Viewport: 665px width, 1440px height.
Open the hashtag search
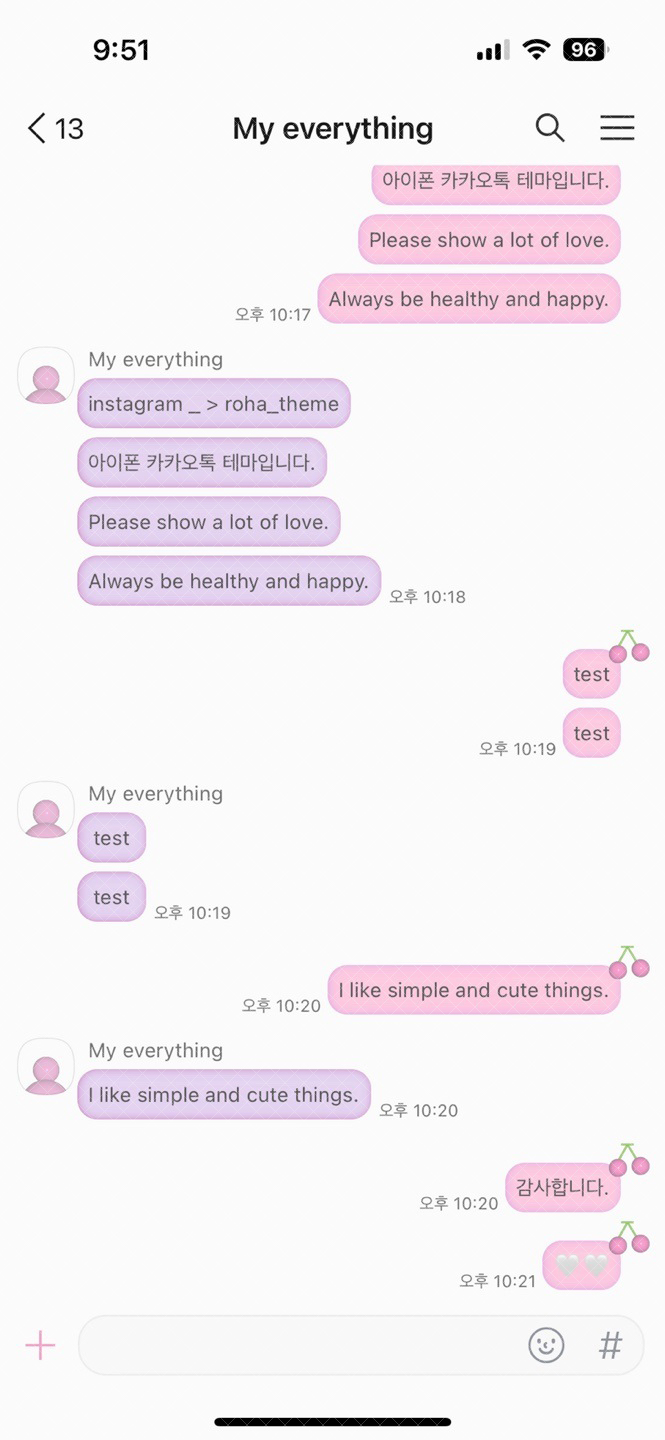click(610, 1345)
